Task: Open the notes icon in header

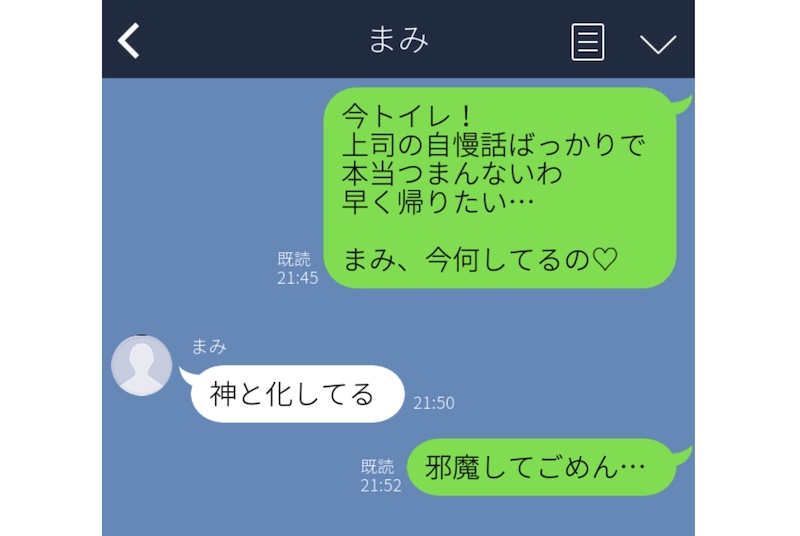Action: click(588, 41)
